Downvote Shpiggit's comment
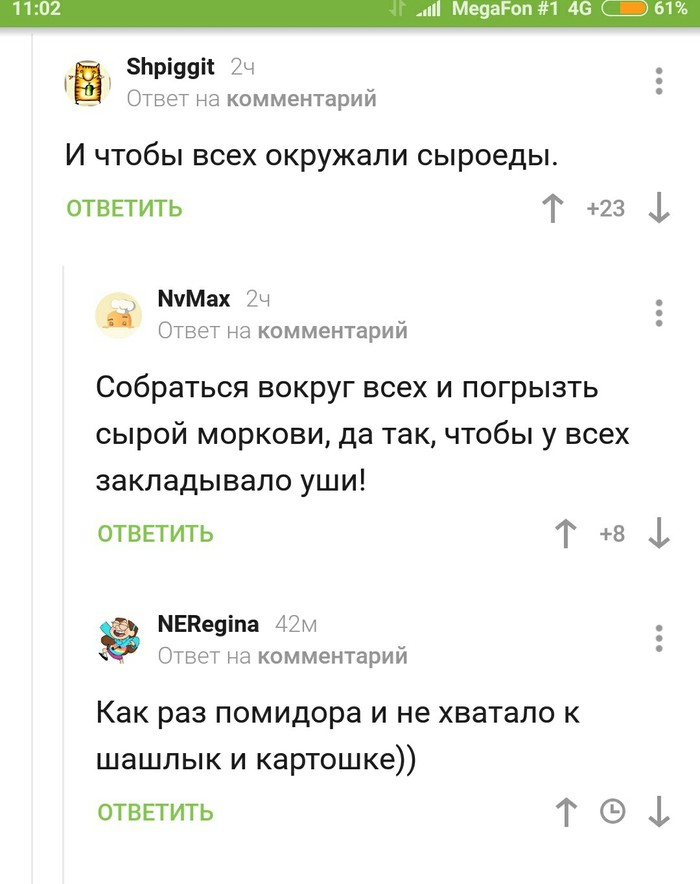700x884 pixels. tap(659, 209)
